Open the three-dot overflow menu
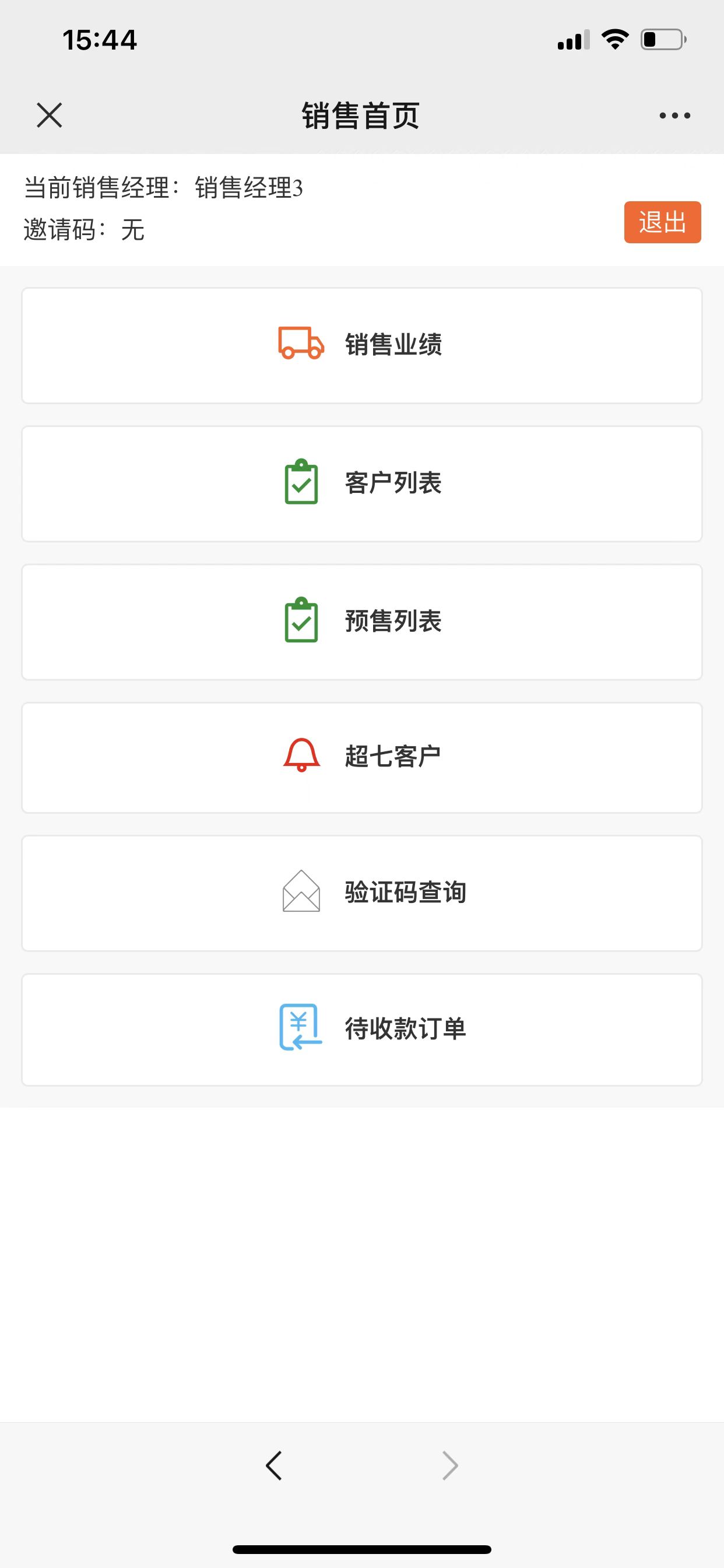Image resolution: width=724 pixels, height=1568 pixels. point(674,115)
